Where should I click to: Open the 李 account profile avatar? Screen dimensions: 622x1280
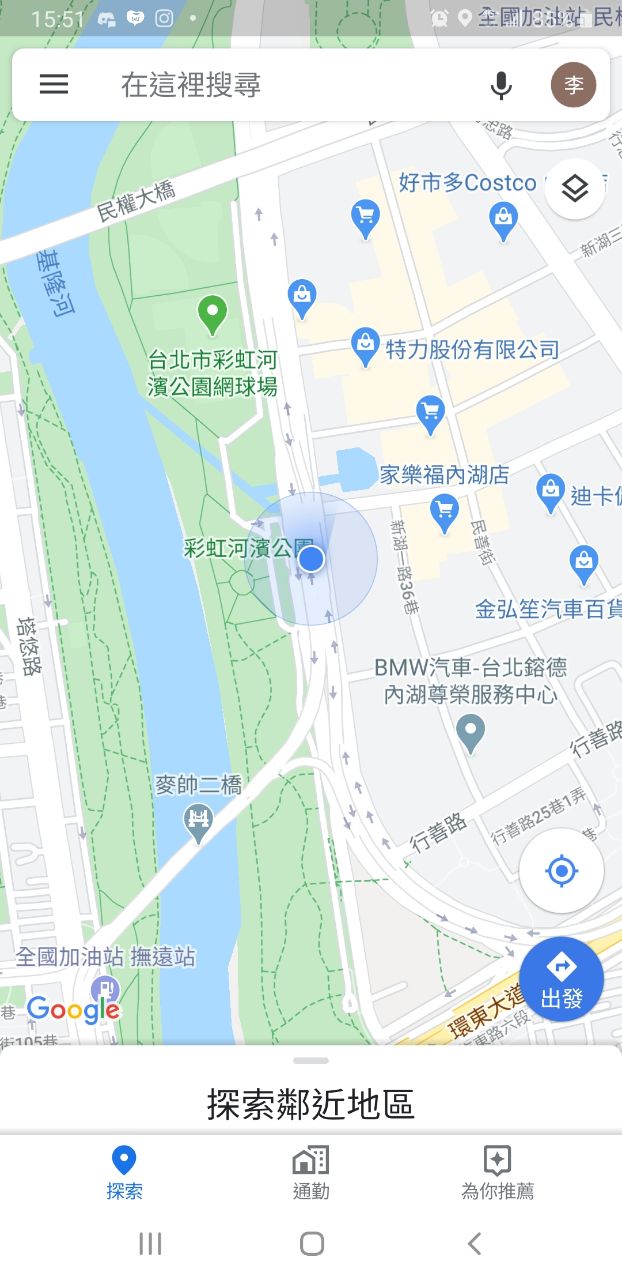point(573,85)
